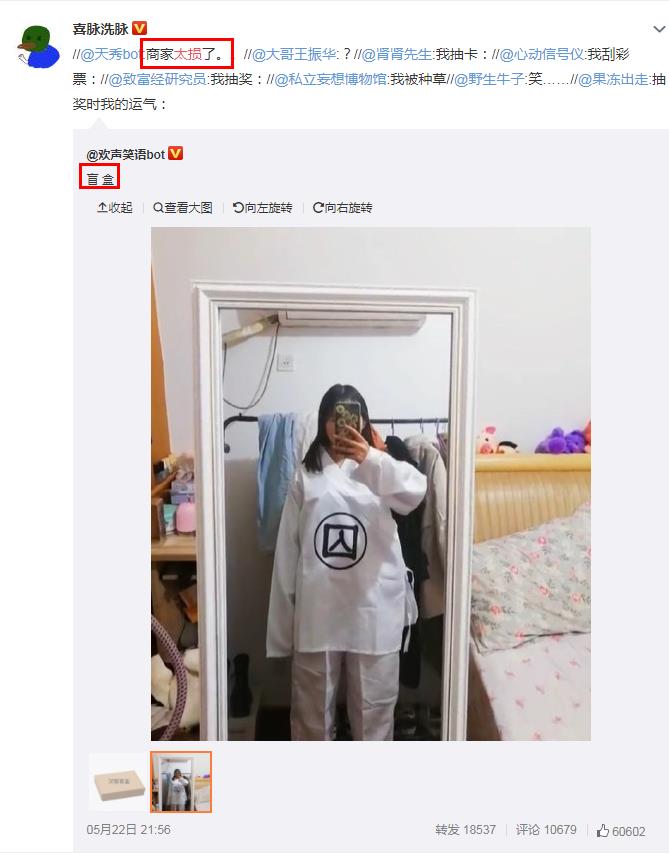This screenshot has height=853, width=669.
Task: Open @天秀bot mention link
Action: [112, 55]
